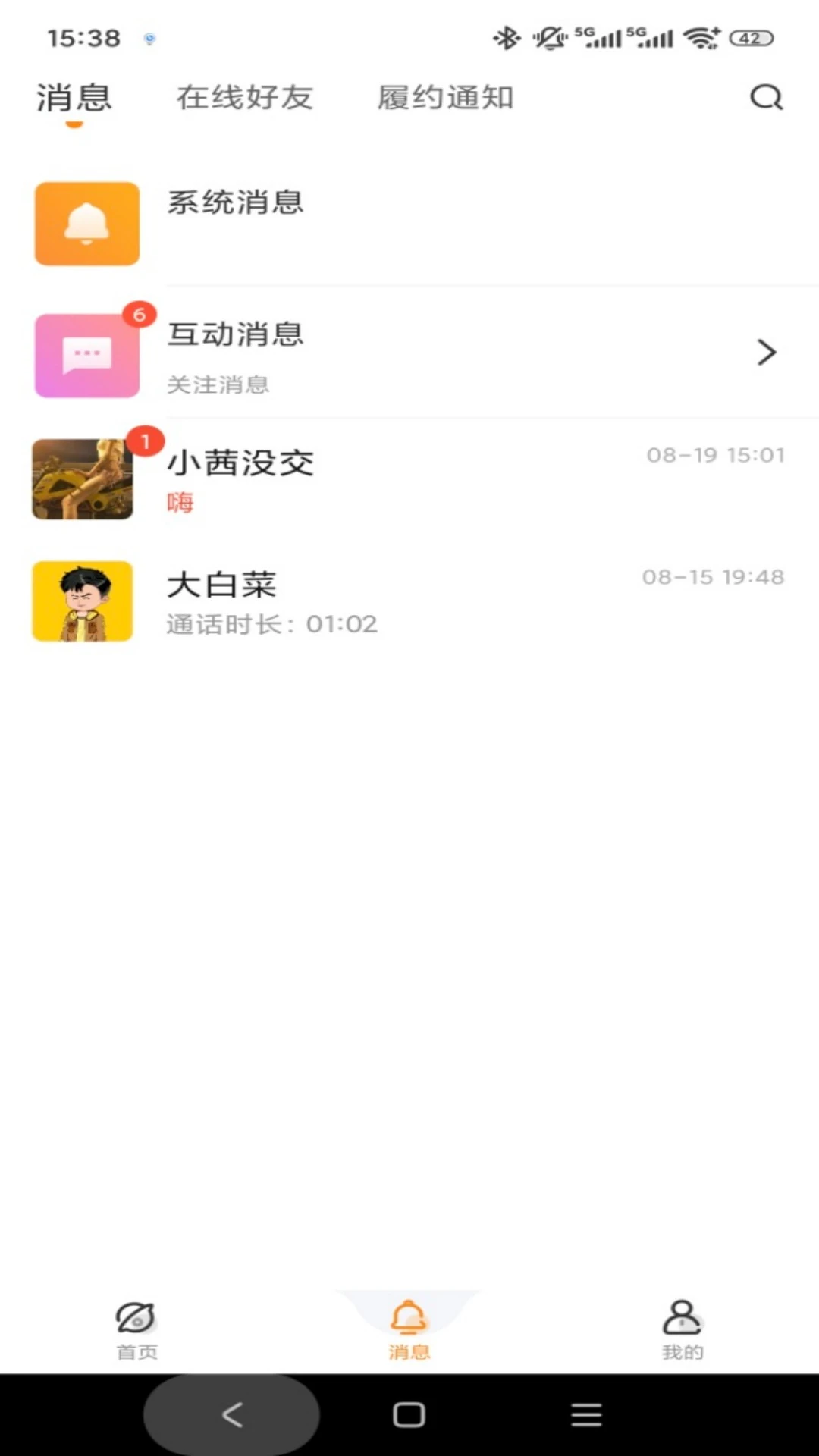This screenshot has width=819, height=1456.
Task: Tap the 消息 bottom navigation item
Action: coord(409,1330)
